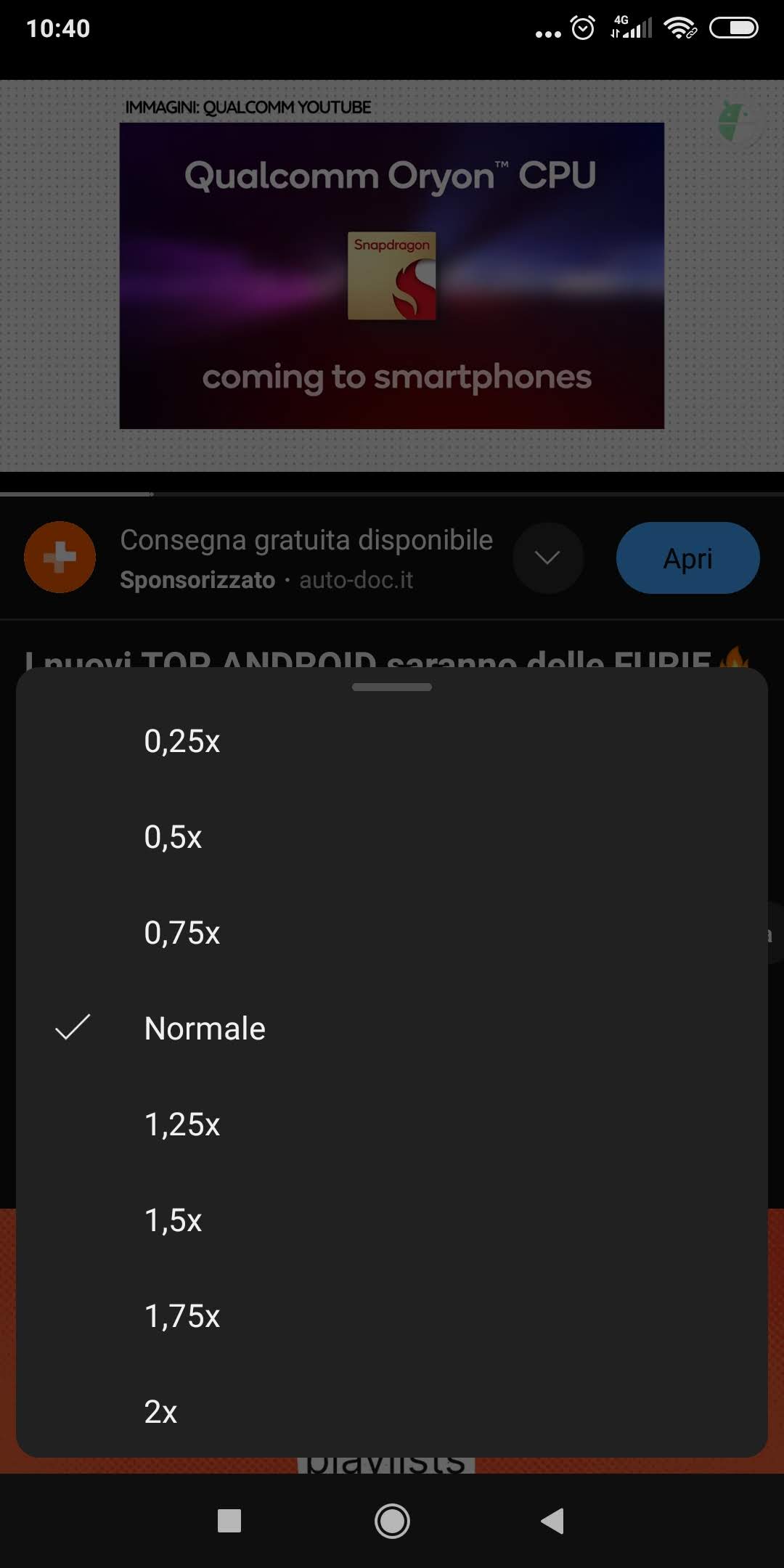
Task: Open recent apps with the square button
Action: [229, 1521]
